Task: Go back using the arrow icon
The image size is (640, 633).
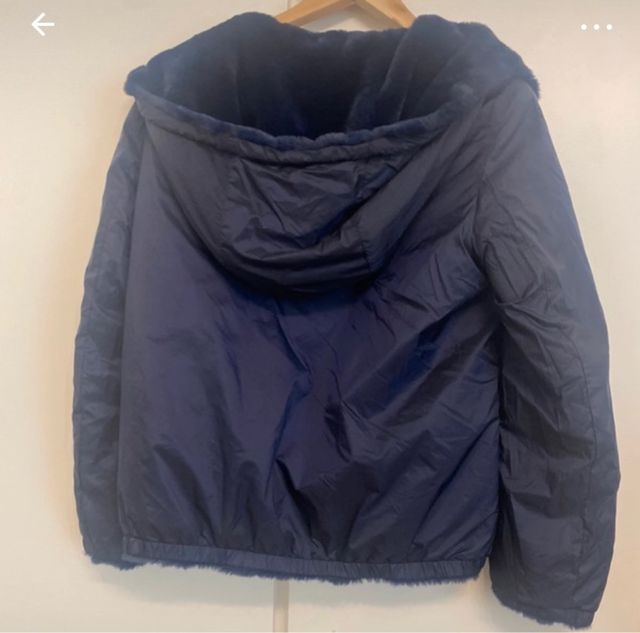Action: [x=42, y=25]
